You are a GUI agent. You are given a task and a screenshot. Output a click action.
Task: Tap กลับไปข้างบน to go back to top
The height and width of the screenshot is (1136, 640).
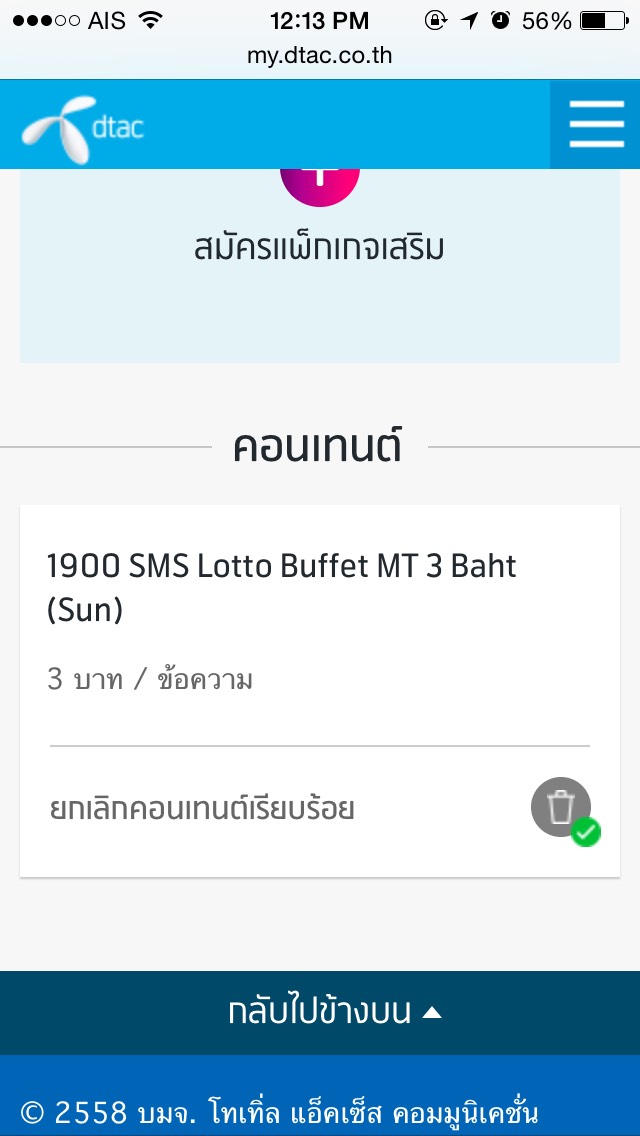tap(320, 1012)
